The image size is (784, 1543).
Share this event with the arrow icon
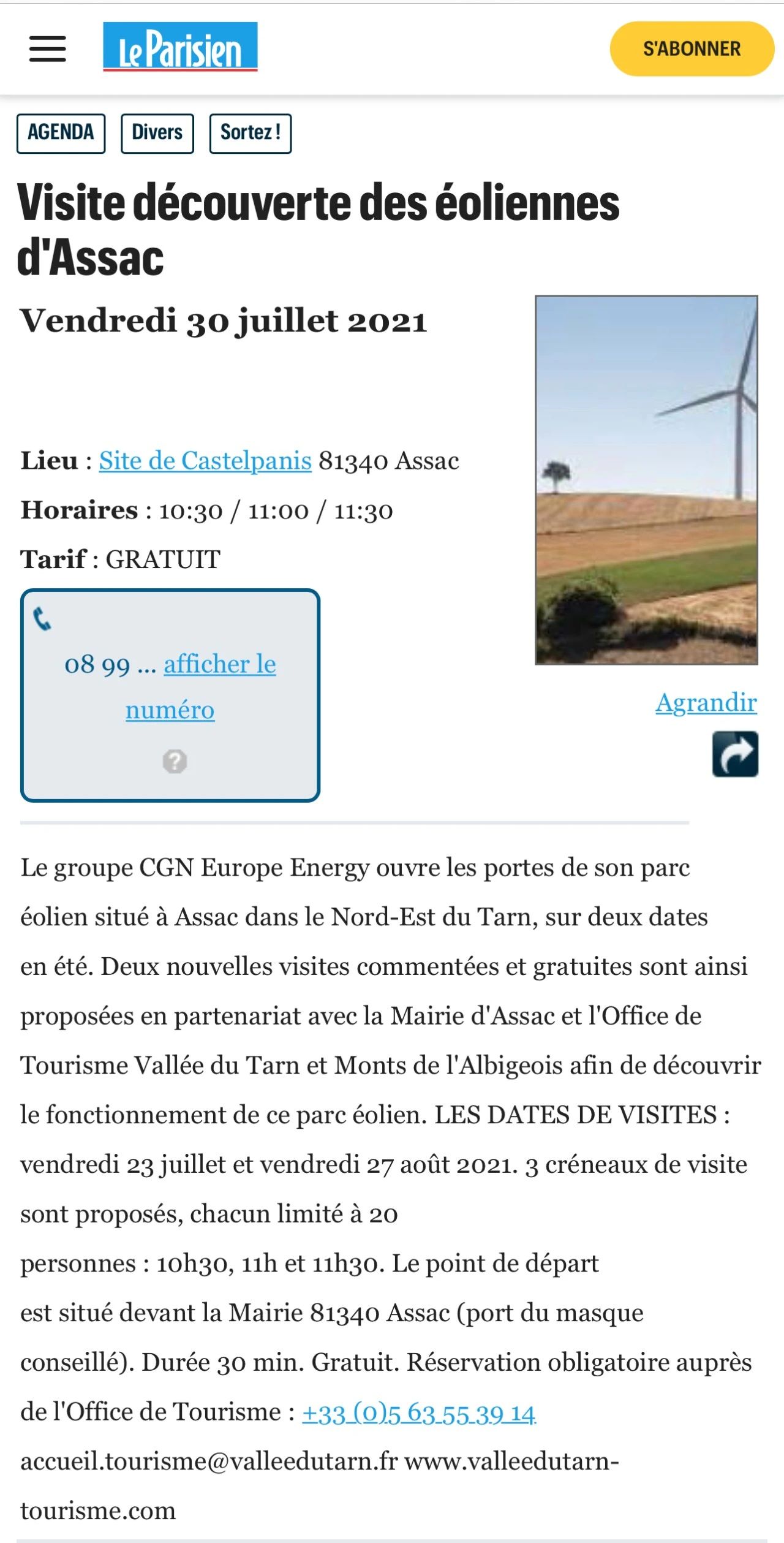coord(735,754)
